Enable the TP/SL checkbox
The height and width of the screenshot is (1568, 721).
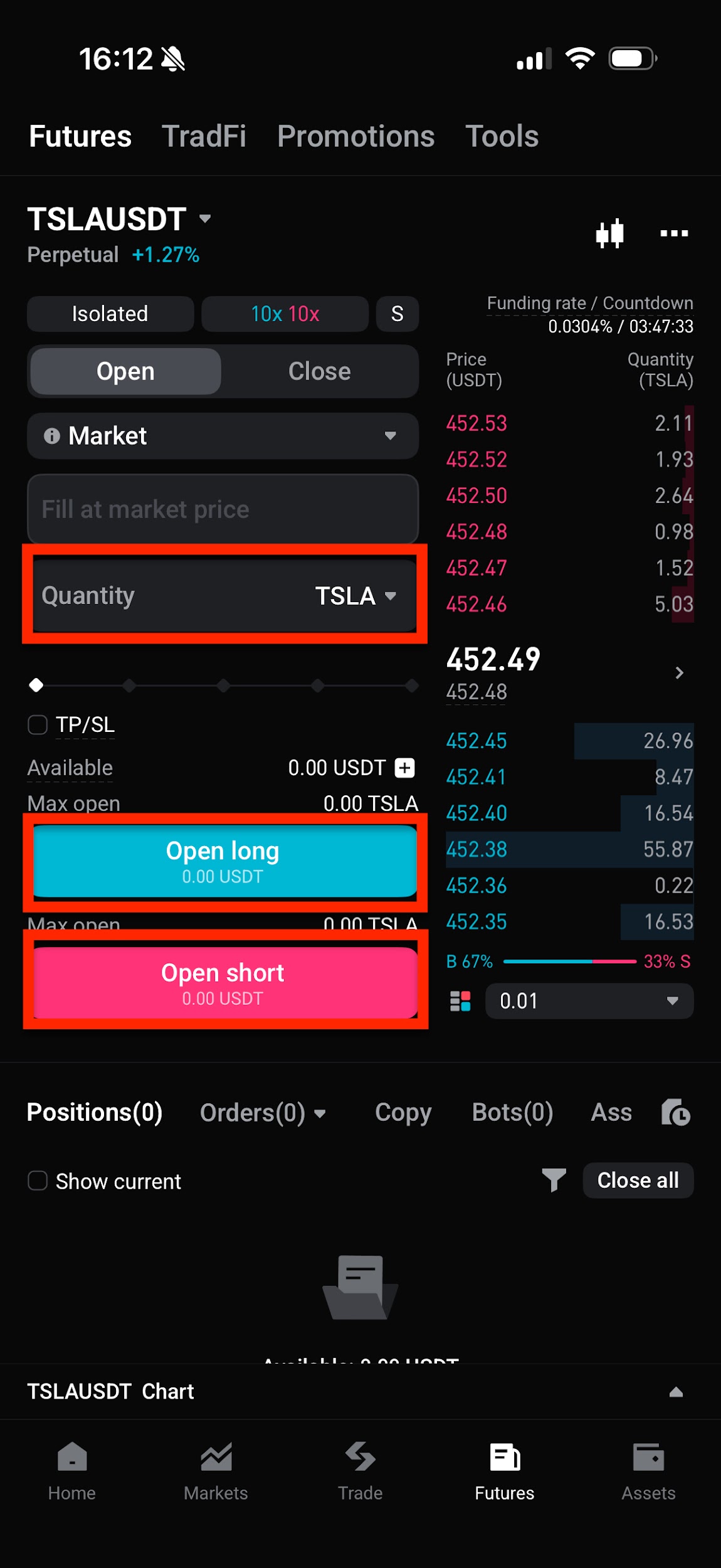tap(37, 725)
